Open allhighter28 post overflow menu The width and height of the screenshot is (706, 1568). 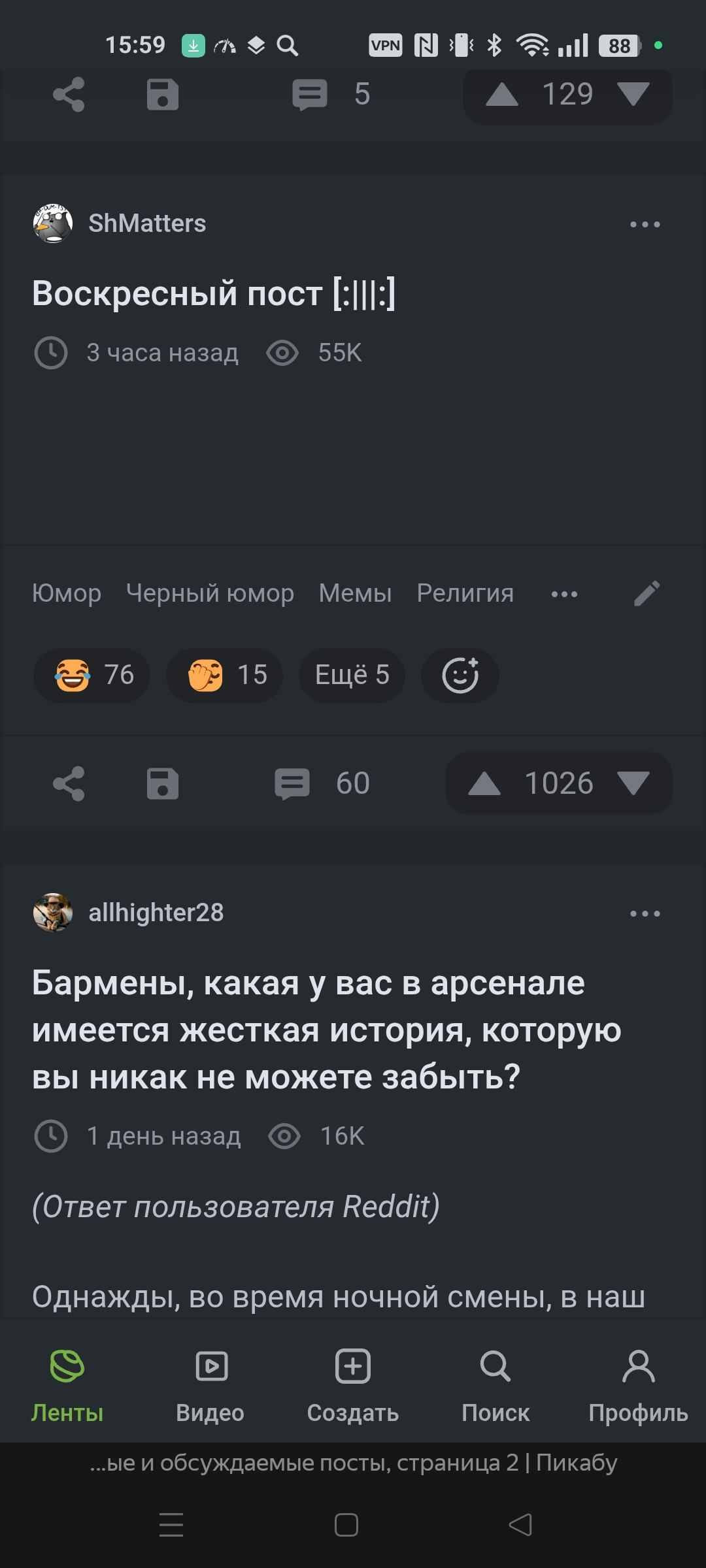pyautogui.click(x=645, y=913)
